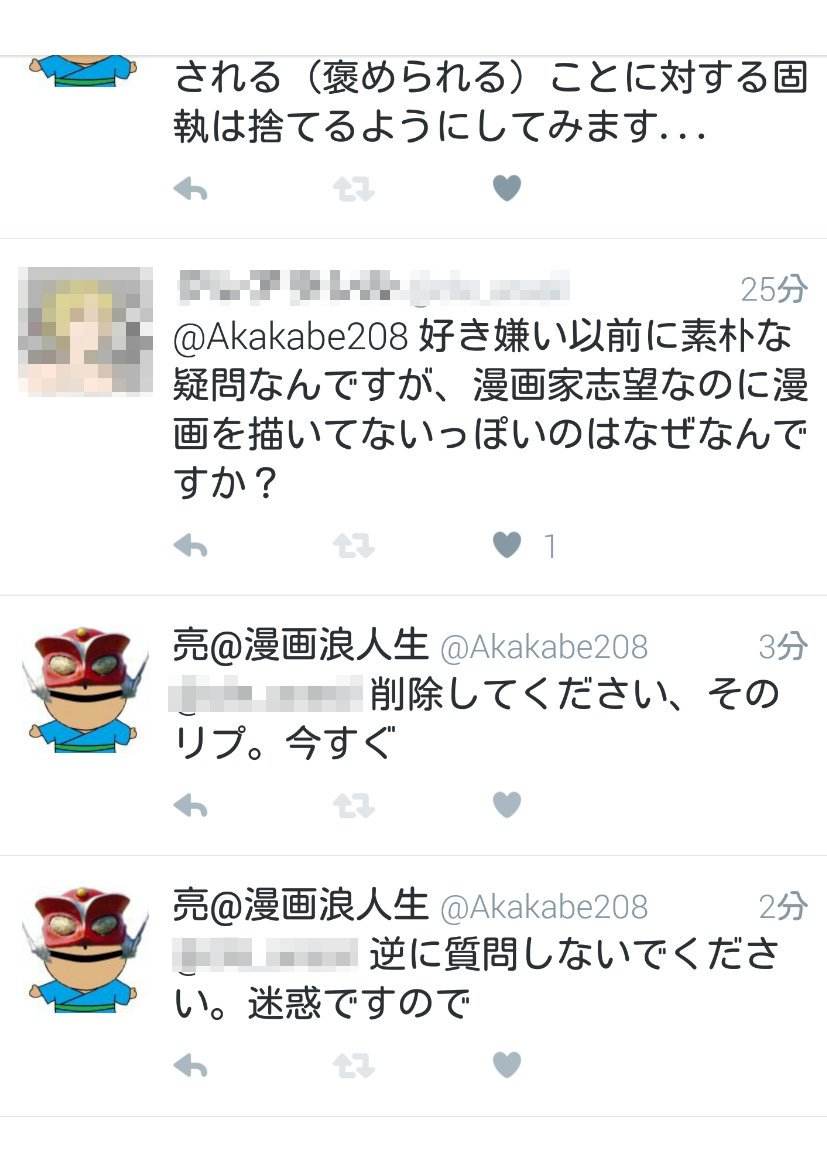
Task: Retweet the tweet 削除してください、そのリプ
Action: point(353,804)
